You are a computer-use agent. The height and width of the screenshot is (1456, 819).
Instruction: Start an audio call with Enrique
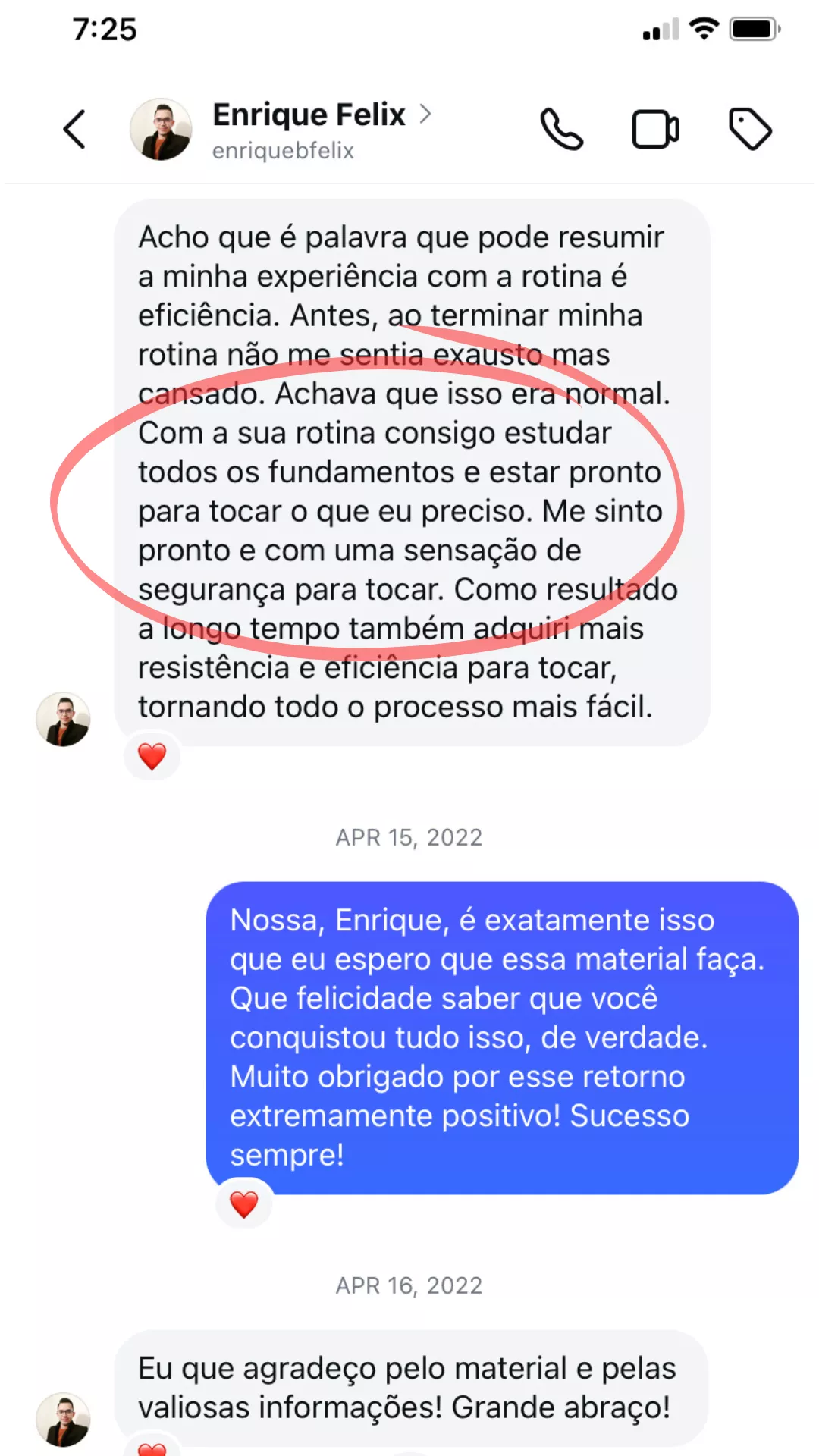pyautogui.click(x=562, y=129)
